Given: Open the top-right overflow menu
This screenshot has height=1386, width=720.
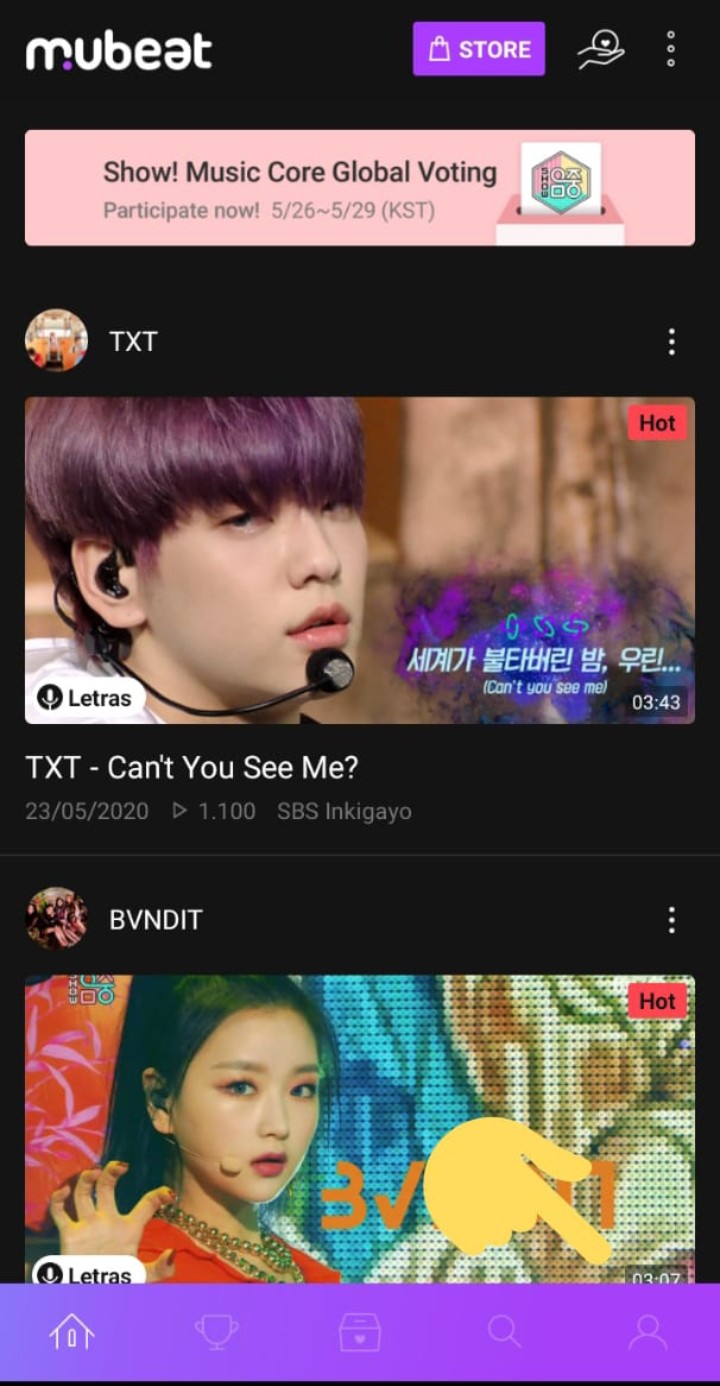Looking at the screenshot, I should pos(671,49).
